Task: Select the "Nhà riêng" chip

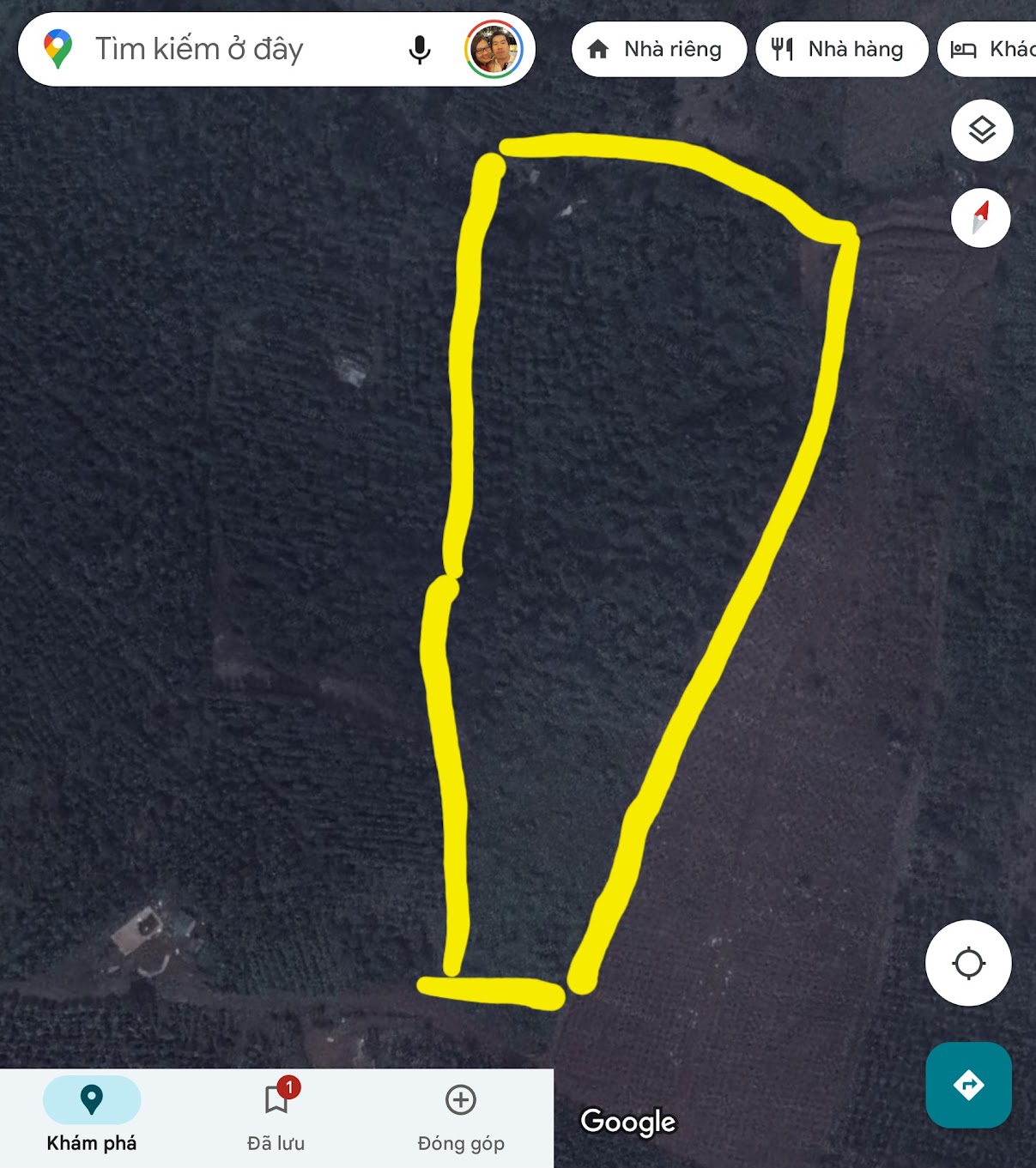Action: coord(658,50)
